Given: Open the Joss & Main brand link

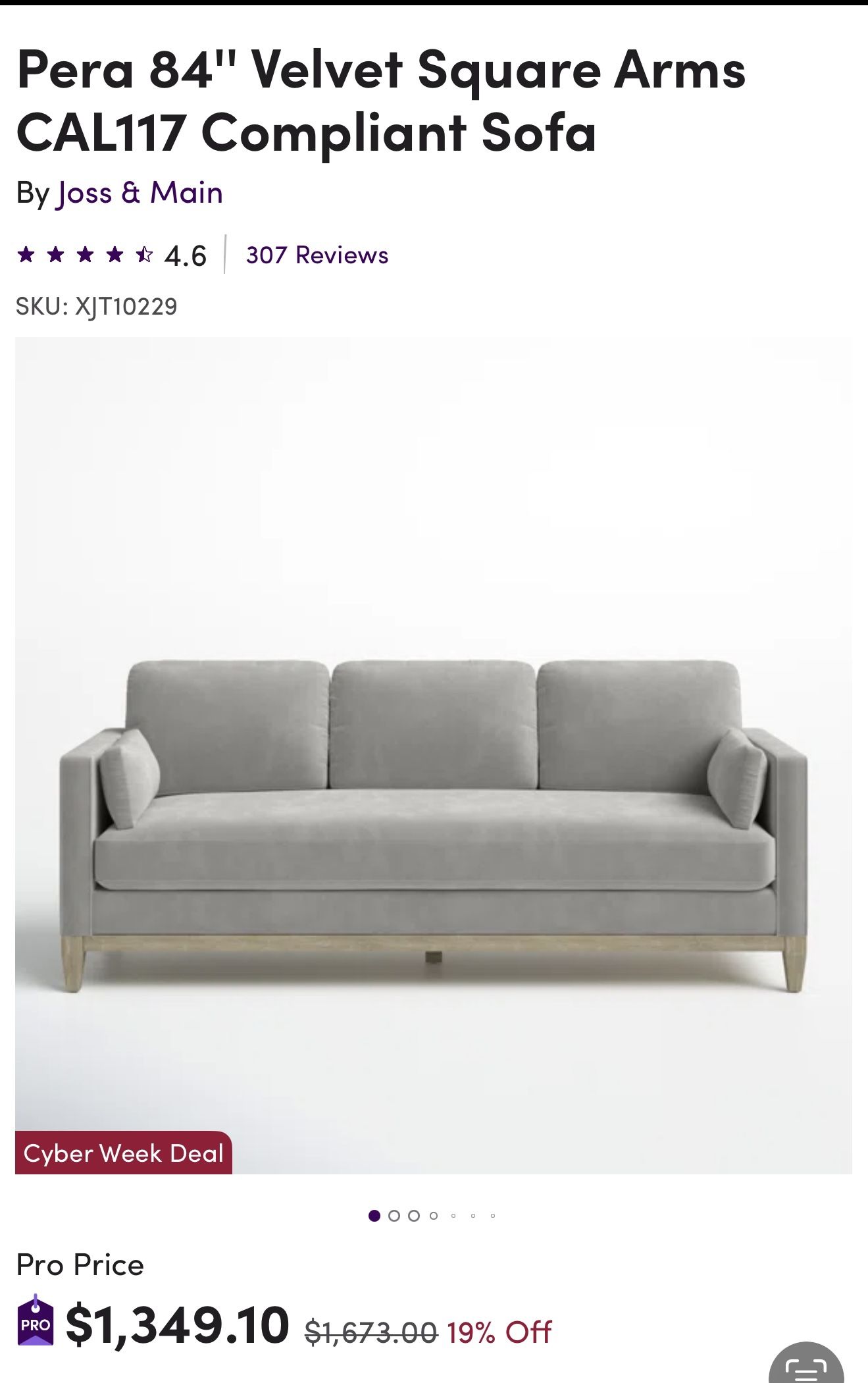Looking at the screenshot, I should click(x=140, y=193).
